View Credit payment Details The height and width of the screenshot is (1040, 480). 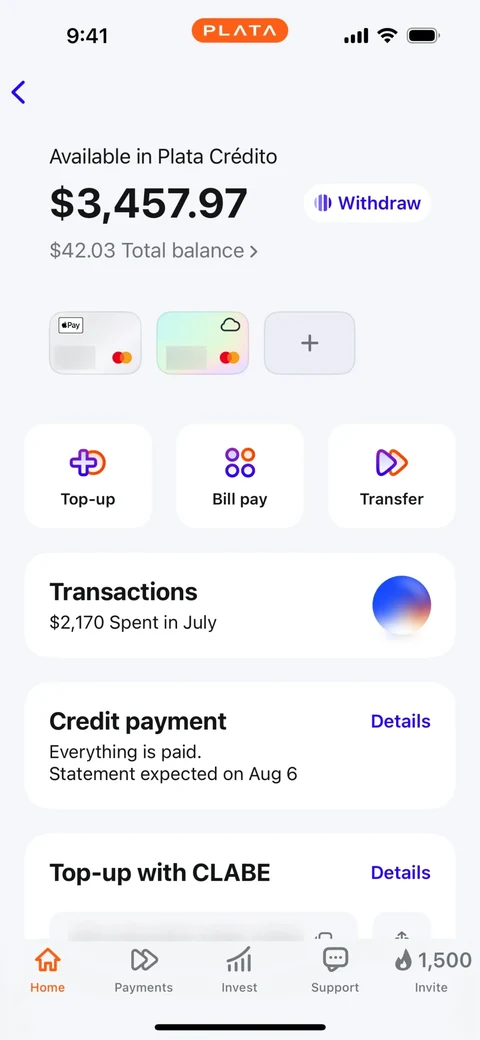pos(400,721)
